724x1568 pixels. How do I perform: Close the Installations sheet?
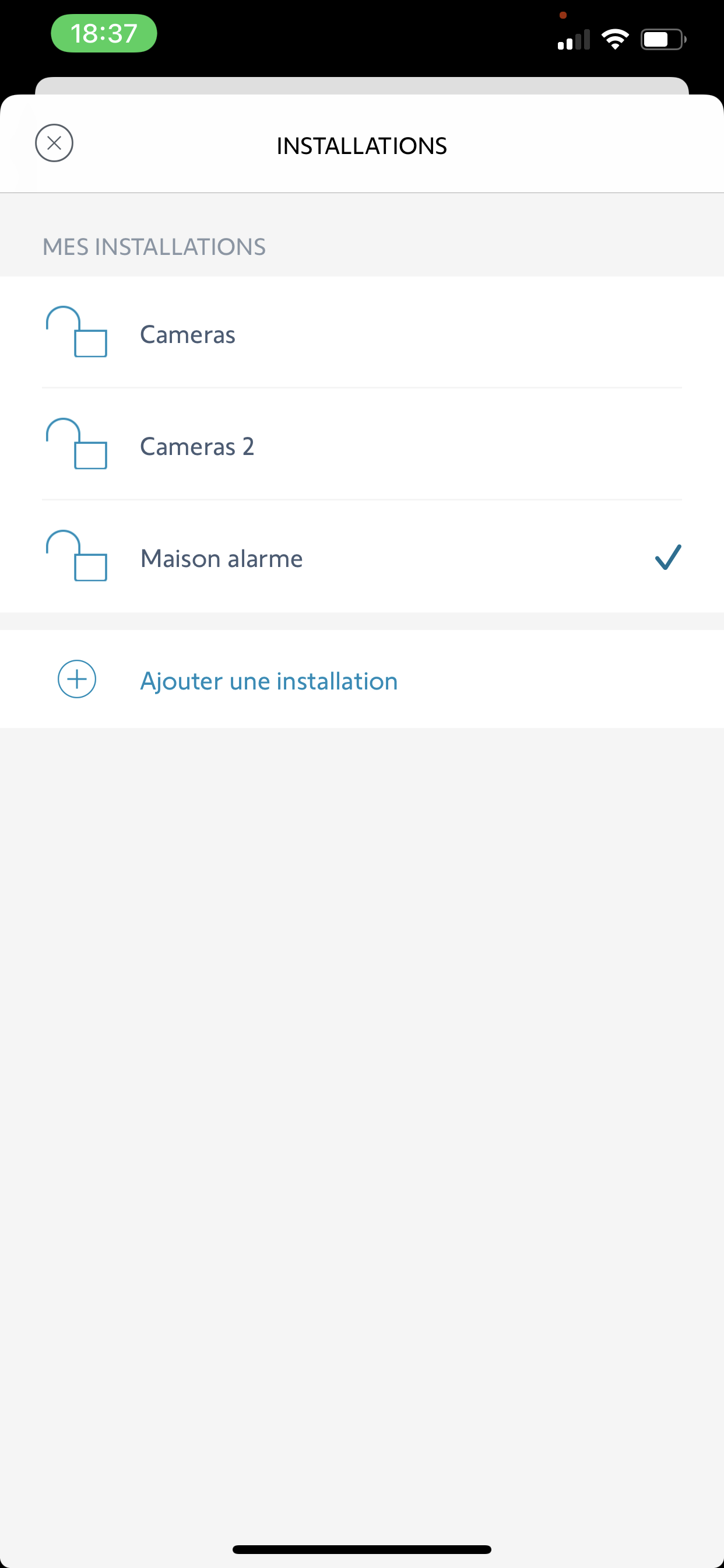click(54, 143)
